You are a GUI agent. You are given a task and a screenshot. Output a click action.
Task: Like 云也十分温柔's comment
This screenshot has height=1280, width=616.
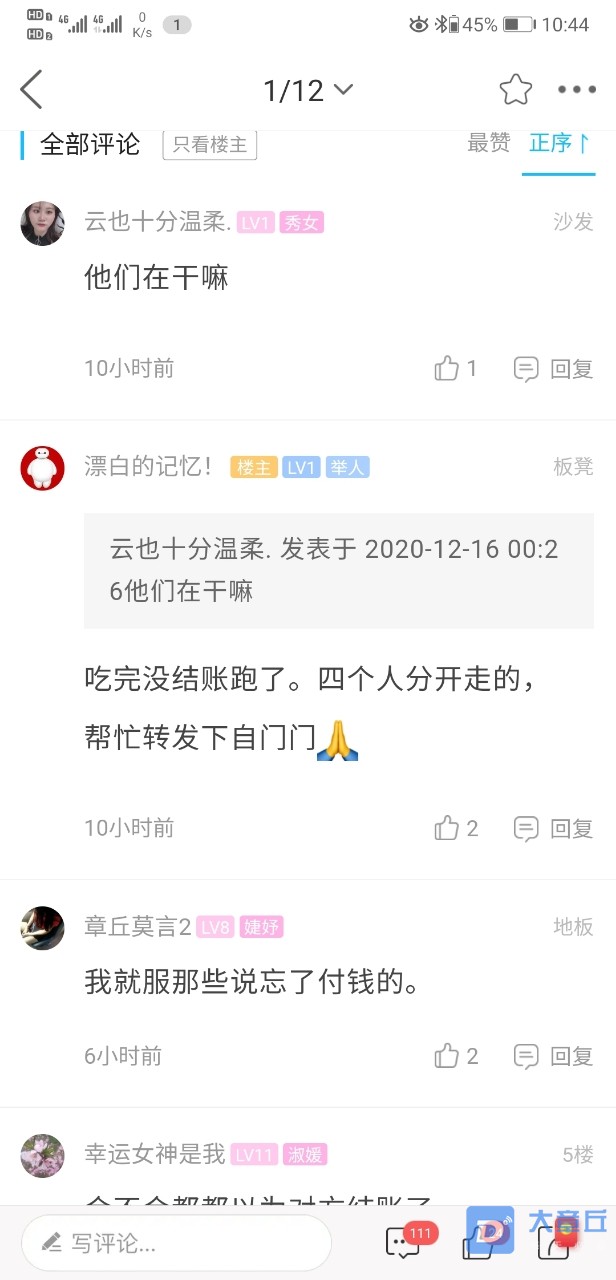[x=456, y=369]
